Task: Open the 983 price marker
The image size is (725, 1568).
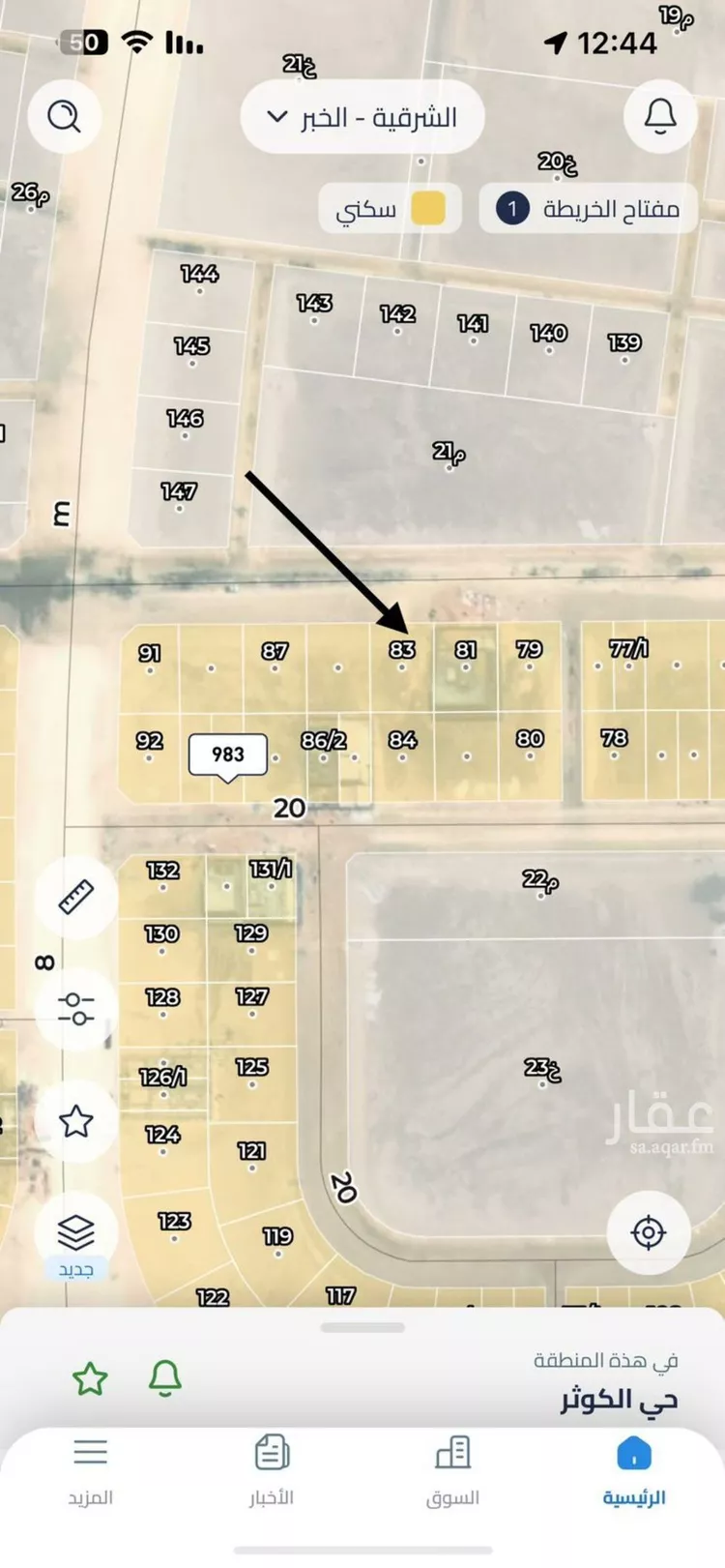Action: point(228,754)
